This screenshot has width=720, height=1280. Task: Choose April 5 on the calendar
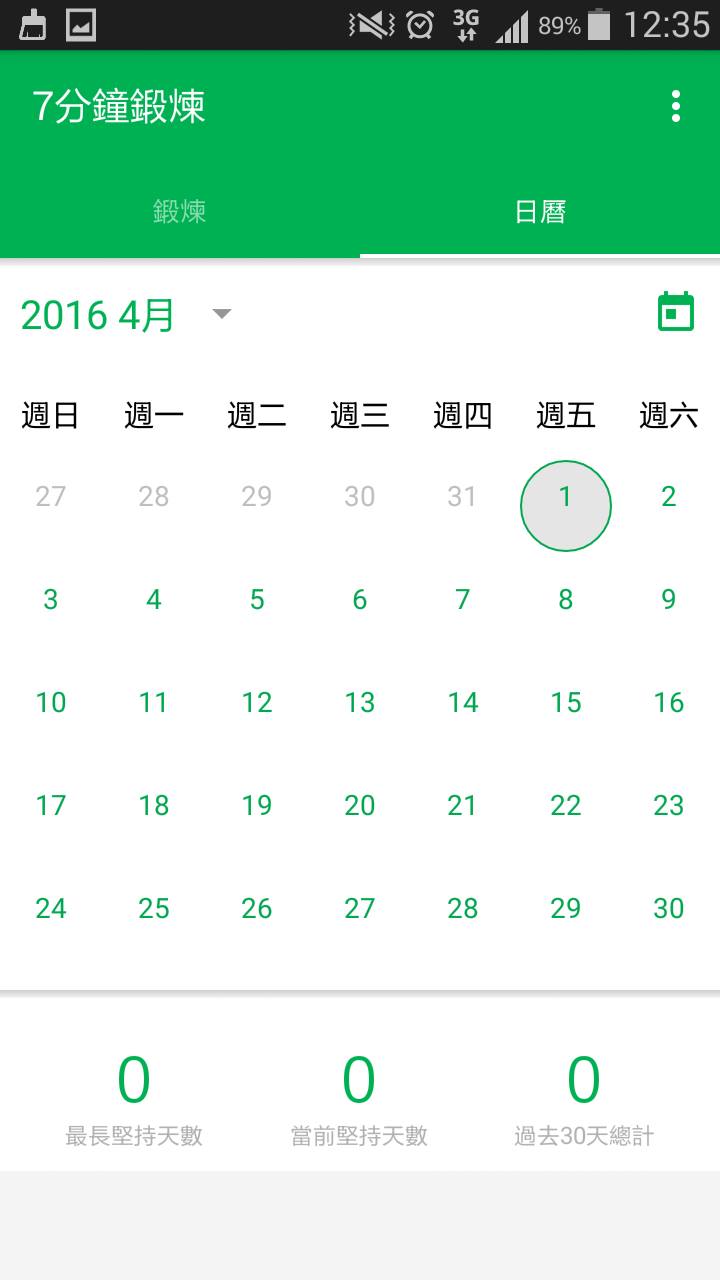(x=257, y=600)
